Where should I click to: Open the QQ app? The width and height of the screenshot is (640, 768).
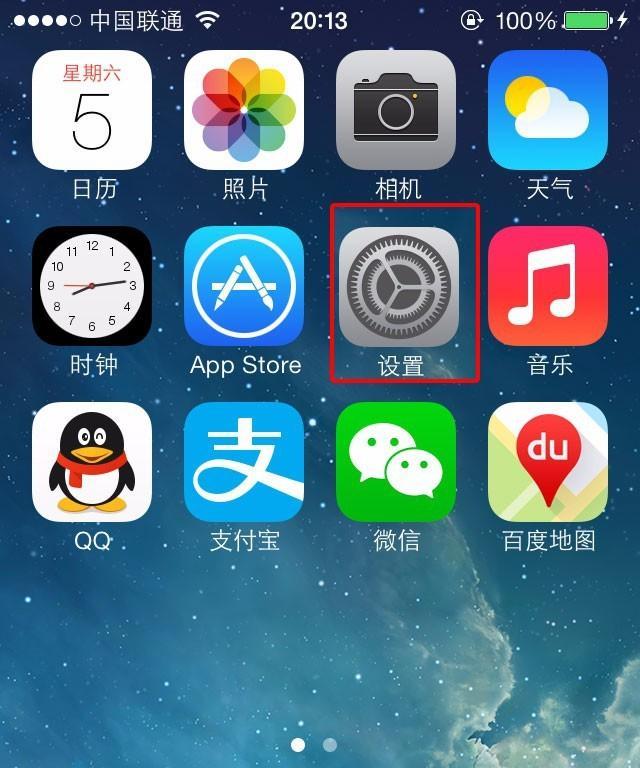point(92,462)
